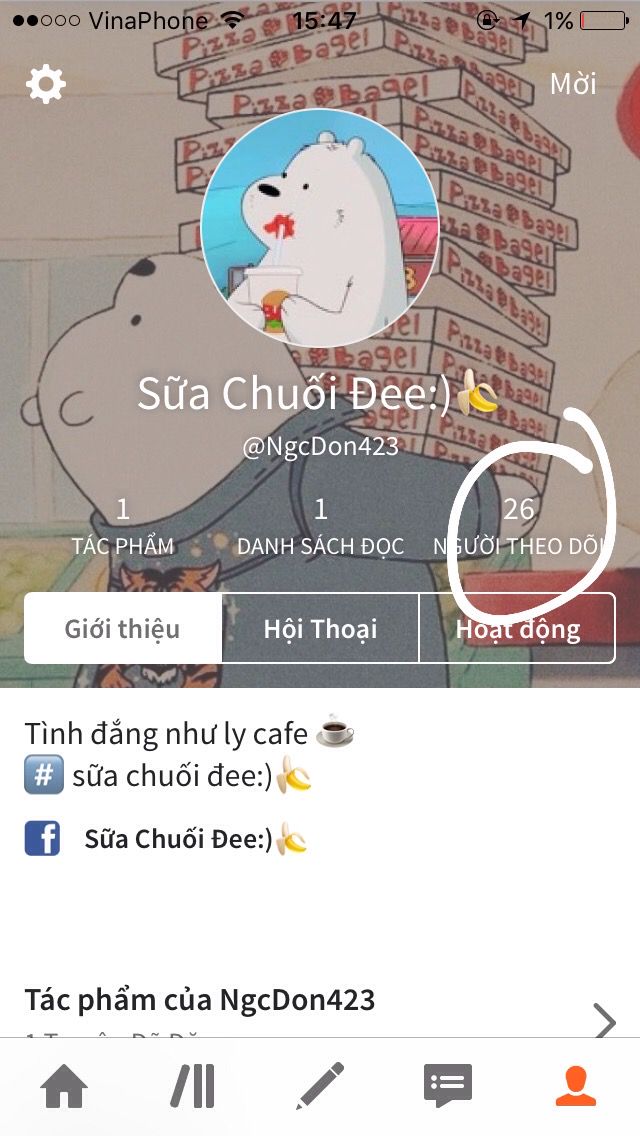This screenshot has width=640, height=1136.
Task: Open the settings gear icon
Action: 46,85
